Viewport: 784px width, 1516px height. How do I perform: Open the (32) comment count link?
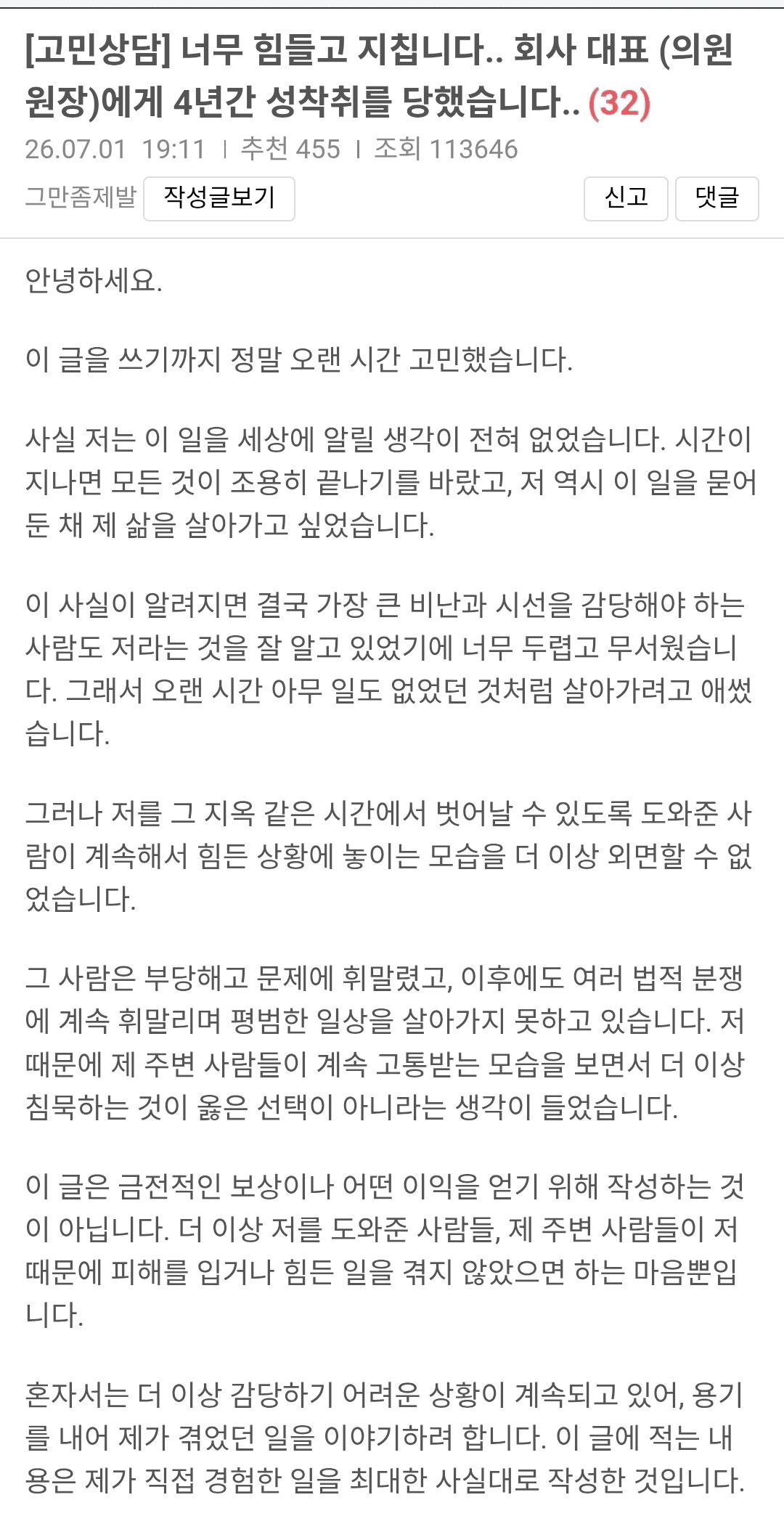coord(619,102)
